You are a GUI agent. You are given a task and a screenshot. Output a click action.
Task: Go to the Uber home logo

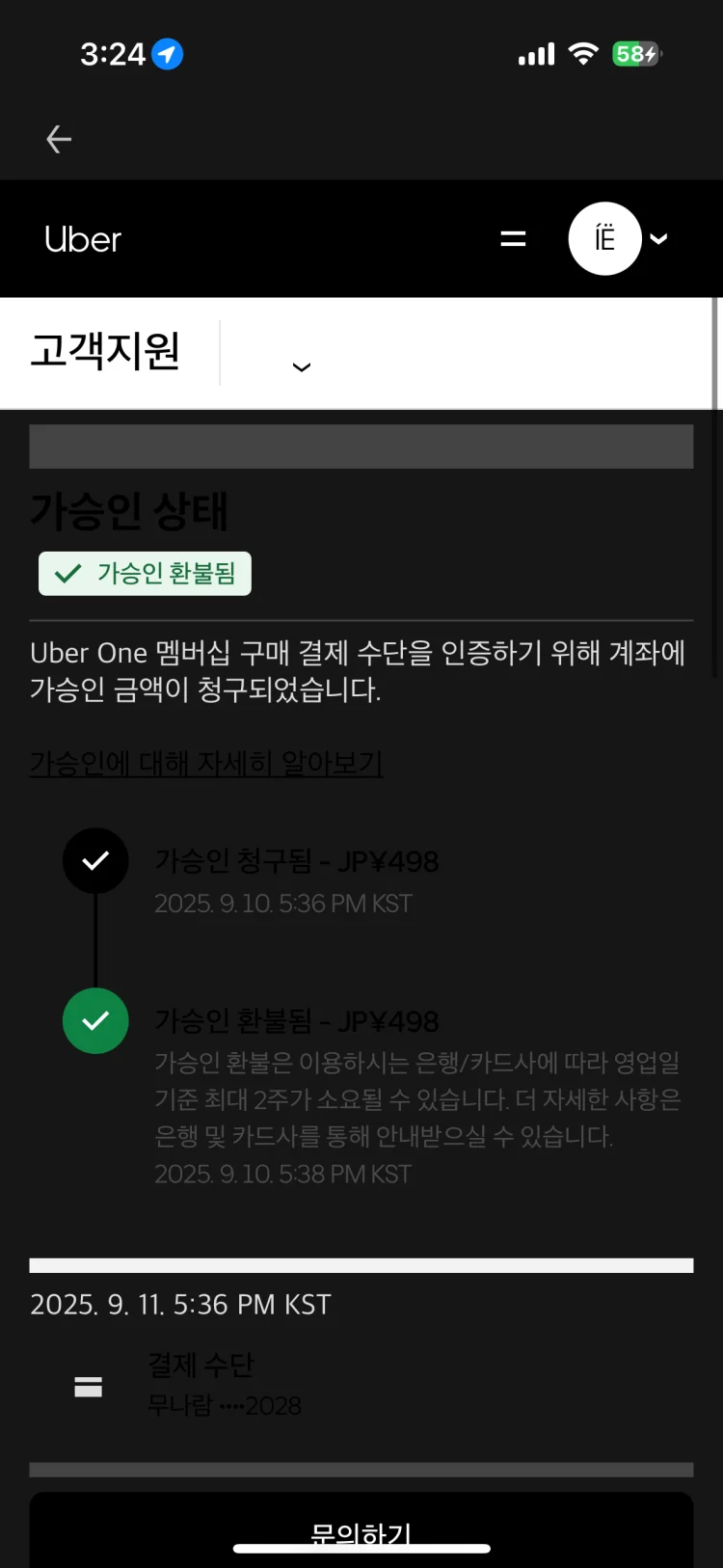tap(83, 239)
